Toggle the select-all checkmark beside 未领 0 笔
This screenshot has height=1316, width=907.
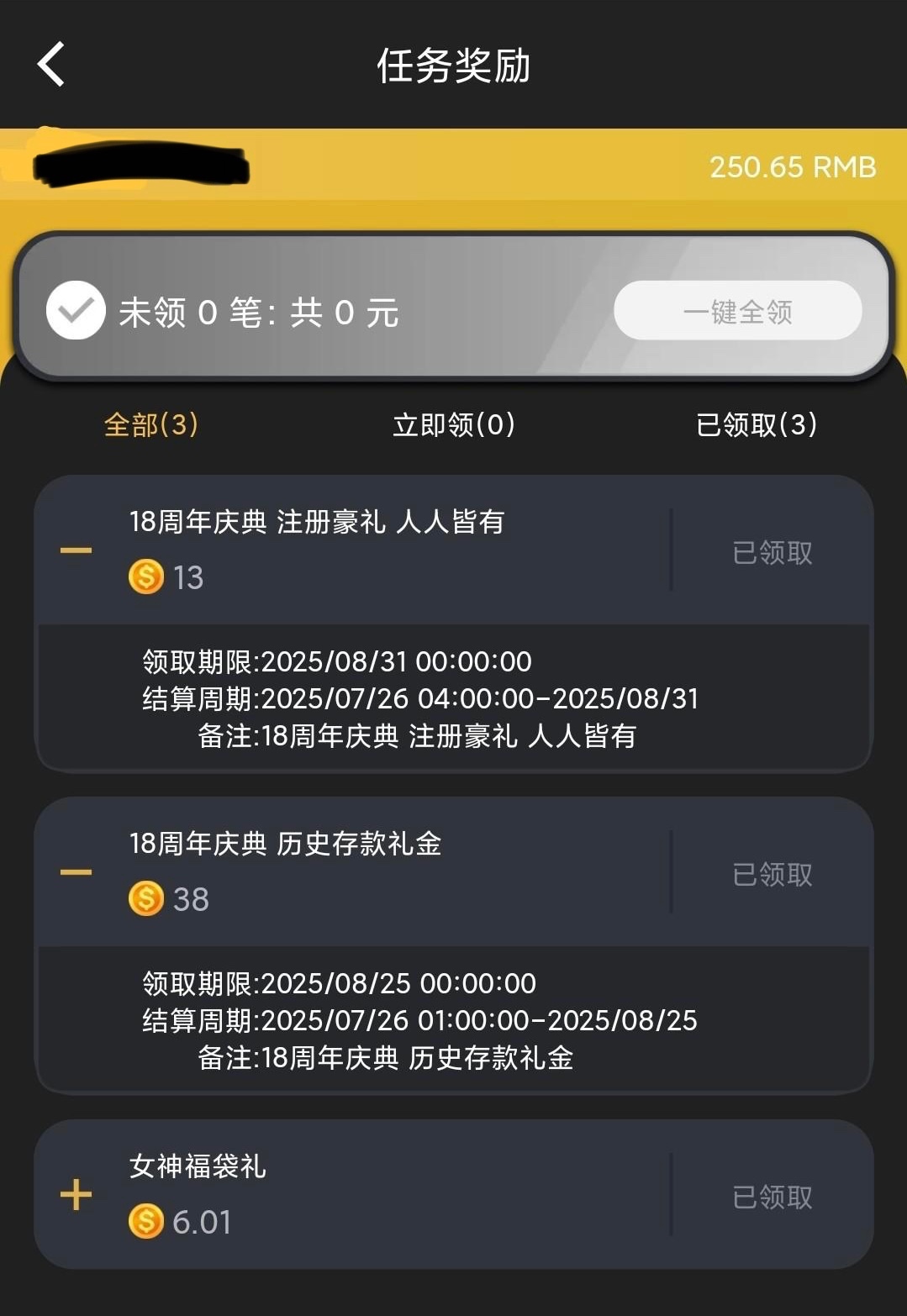pos(76,311)
